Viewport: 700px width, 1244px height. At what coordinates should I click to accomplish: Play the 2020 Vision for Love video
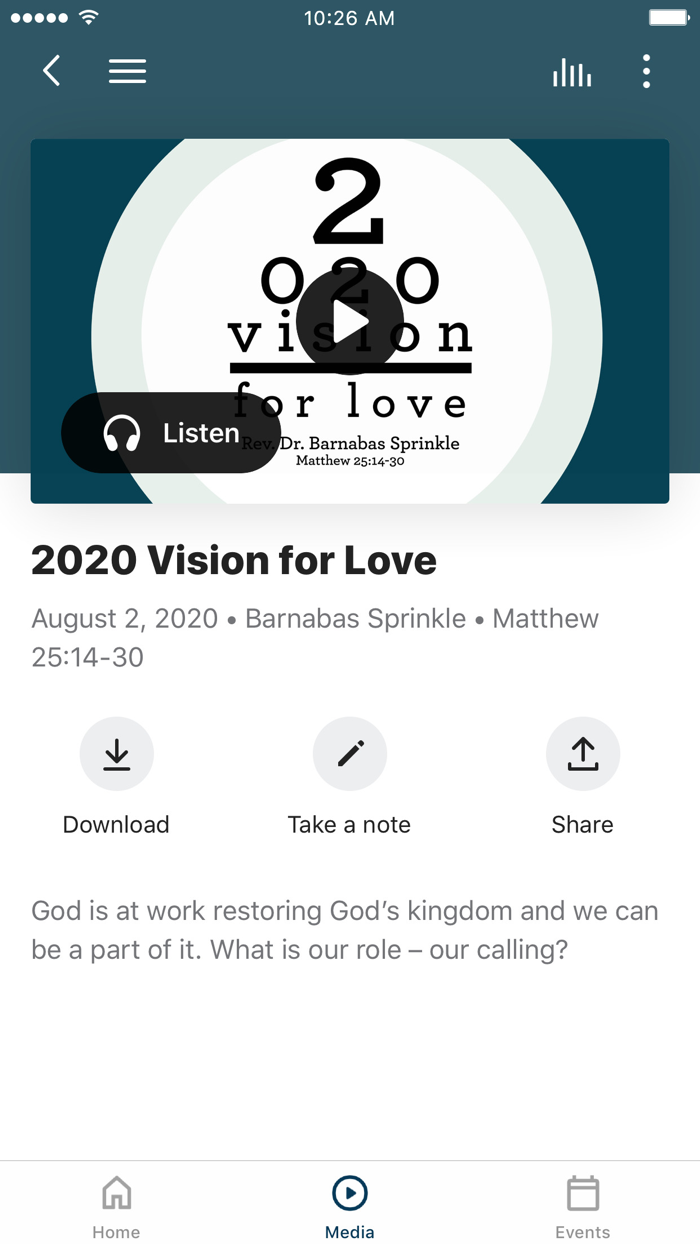click(x=350, y=322)
